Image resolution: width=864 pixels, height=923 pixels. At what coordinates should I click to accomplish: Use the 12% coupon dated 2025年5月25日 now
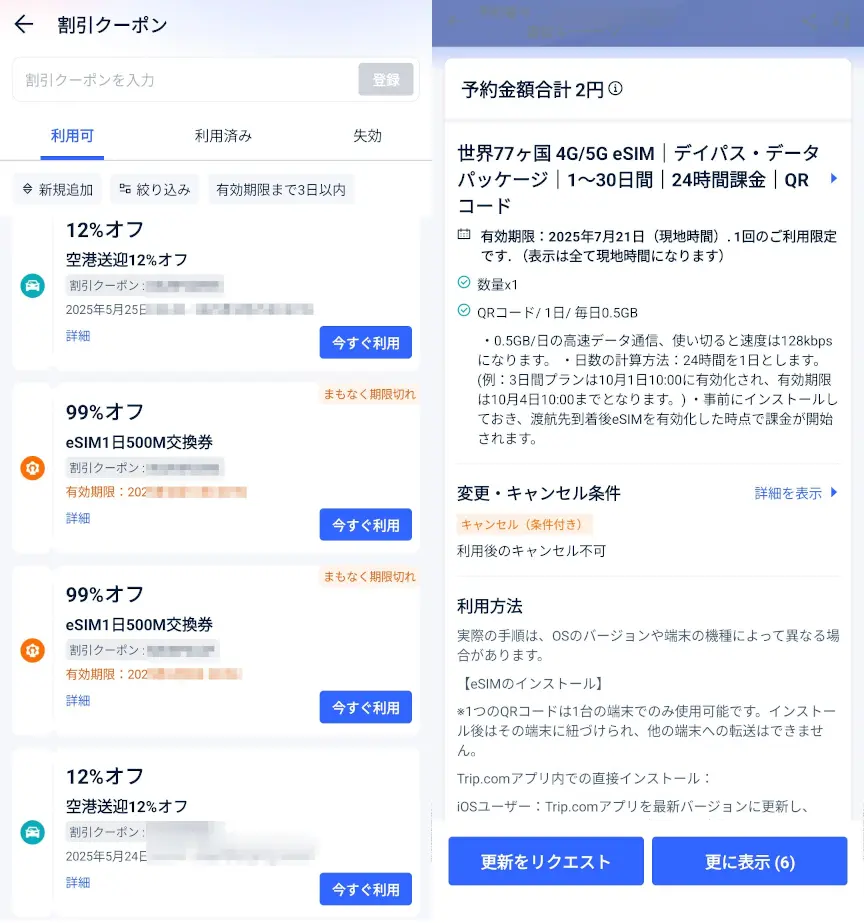click(x=365, y=342)
